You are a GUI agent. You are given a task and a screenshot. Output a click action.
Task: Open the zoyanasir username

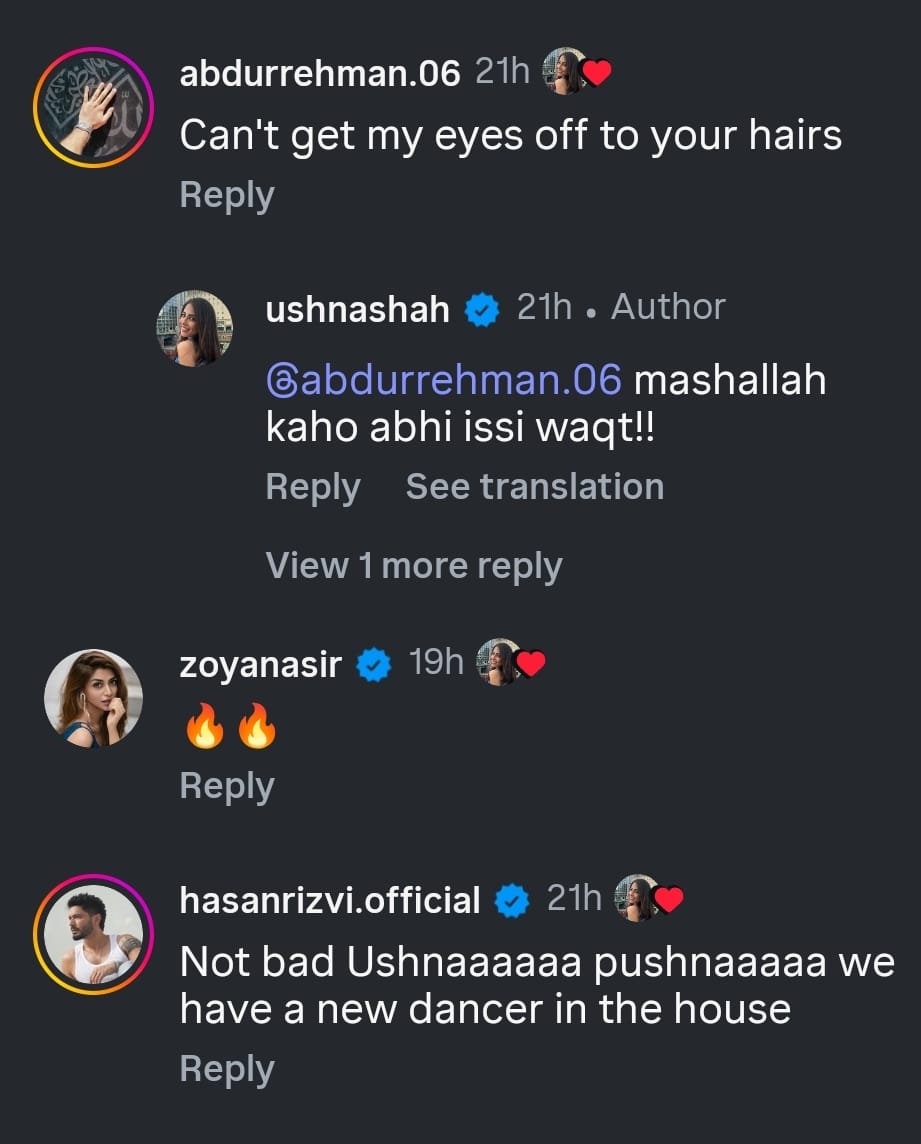260,665
